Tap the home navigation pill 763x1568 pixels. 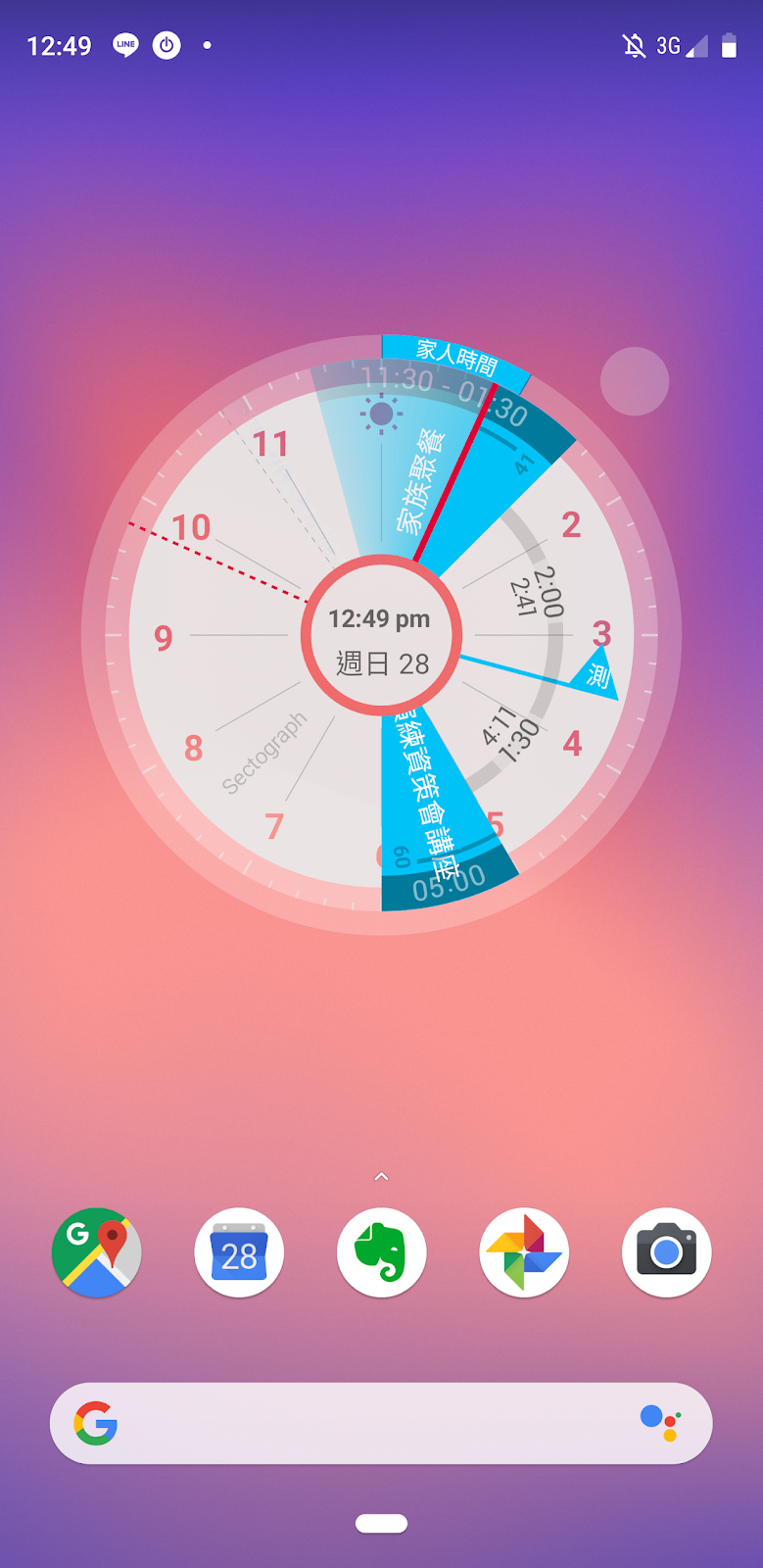pyautogui.click(x=381, y=1523)
